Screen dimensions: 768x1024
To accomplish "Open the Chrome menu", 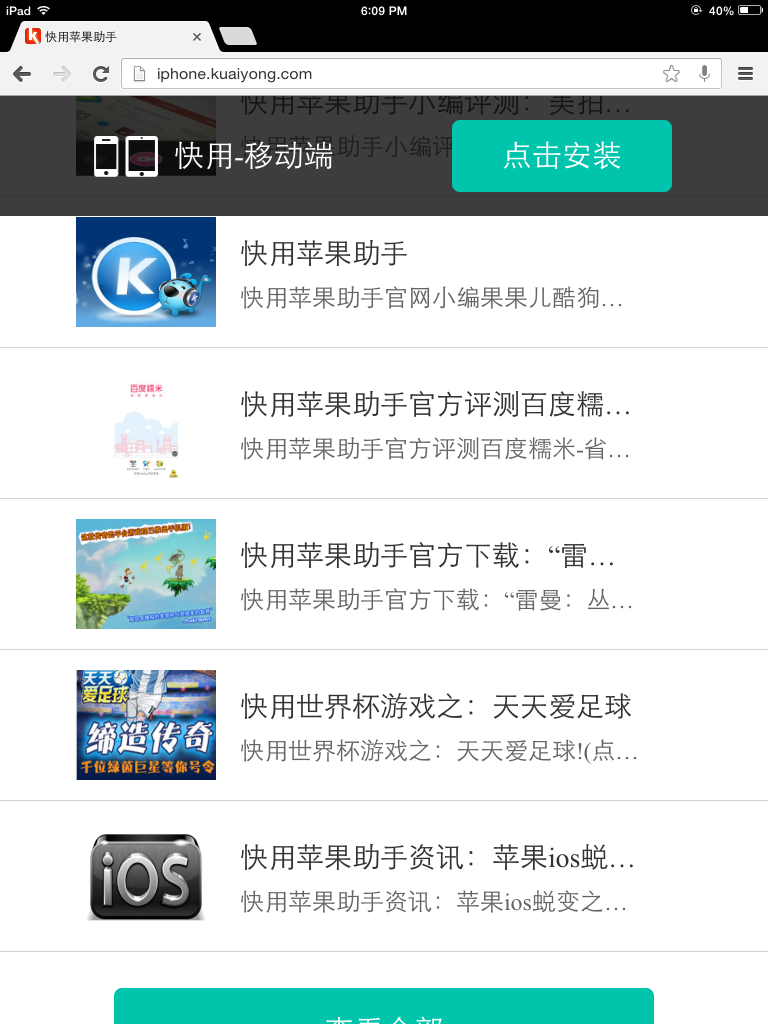I will [745, 74].
